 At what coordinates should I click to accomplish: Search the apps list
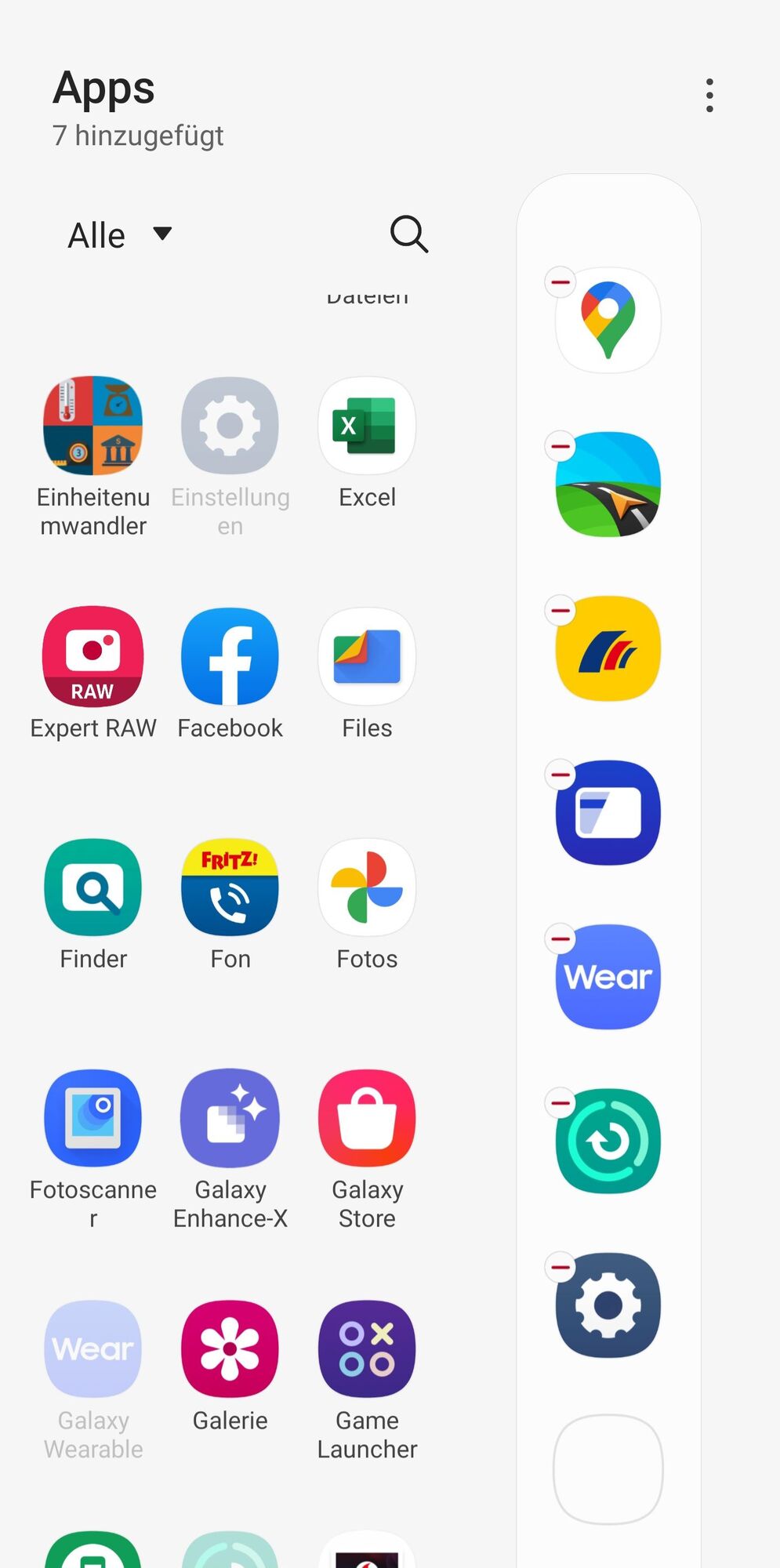coord(408,234)
